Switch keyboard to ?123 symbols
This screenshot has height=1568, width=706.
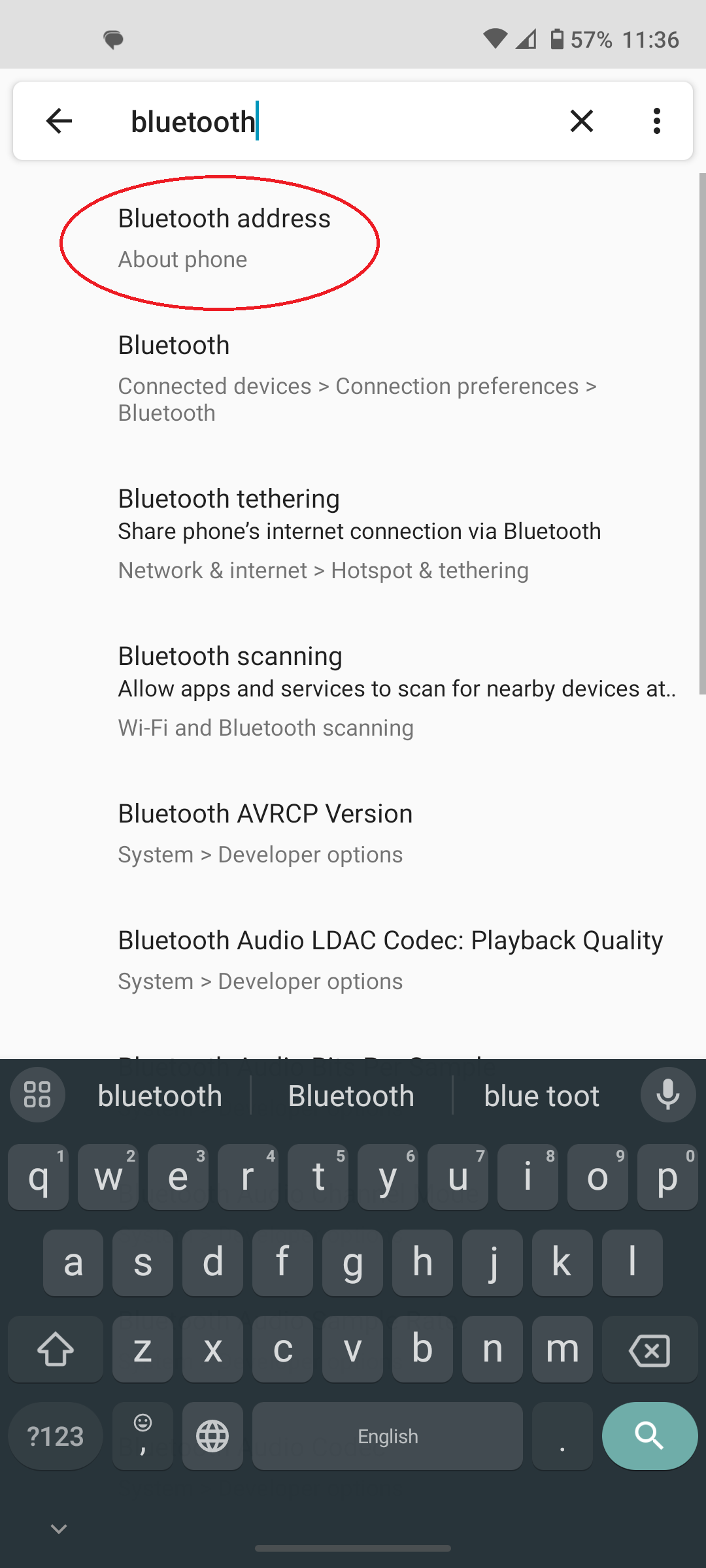56,1435
